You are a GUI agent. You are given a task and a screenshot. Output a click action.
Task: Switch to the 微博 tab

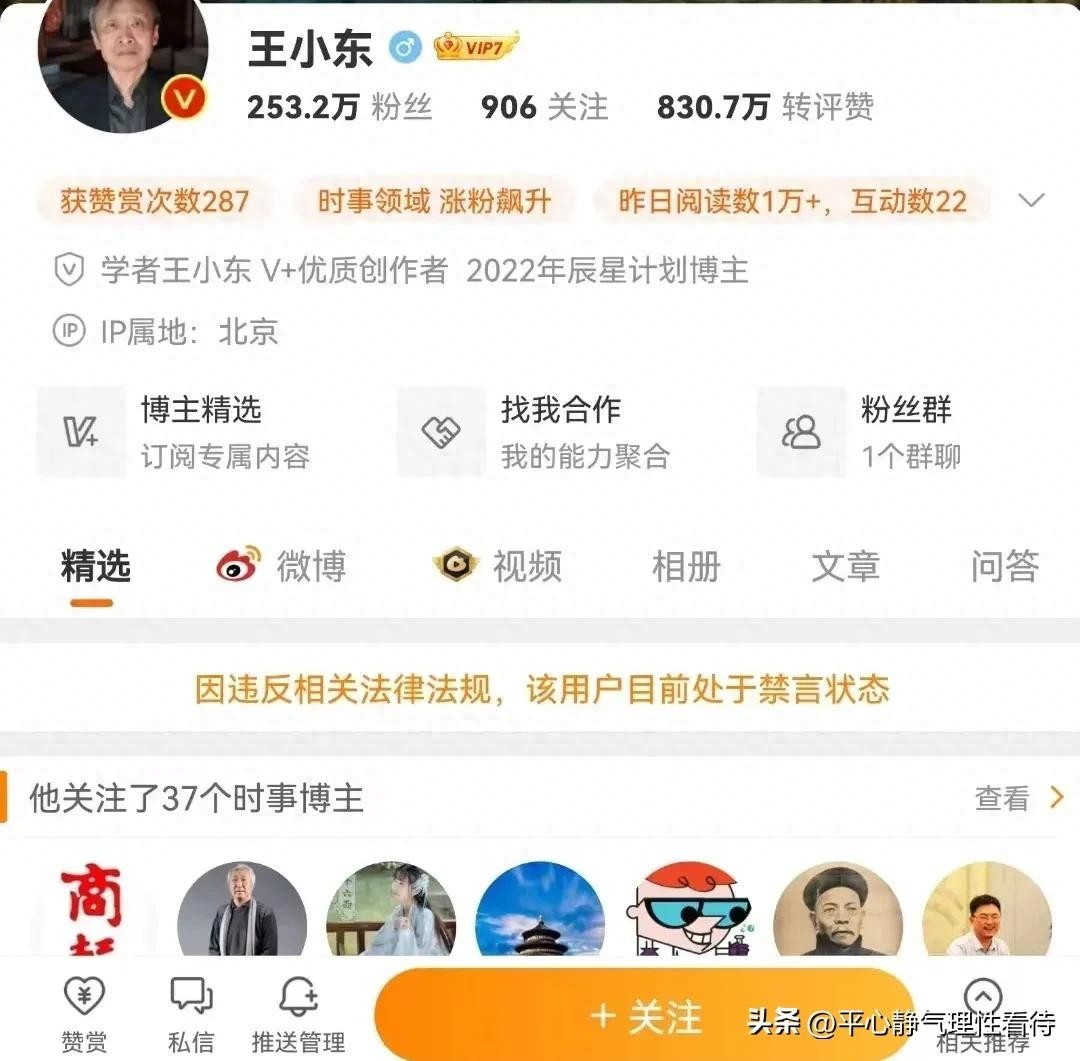282,567
